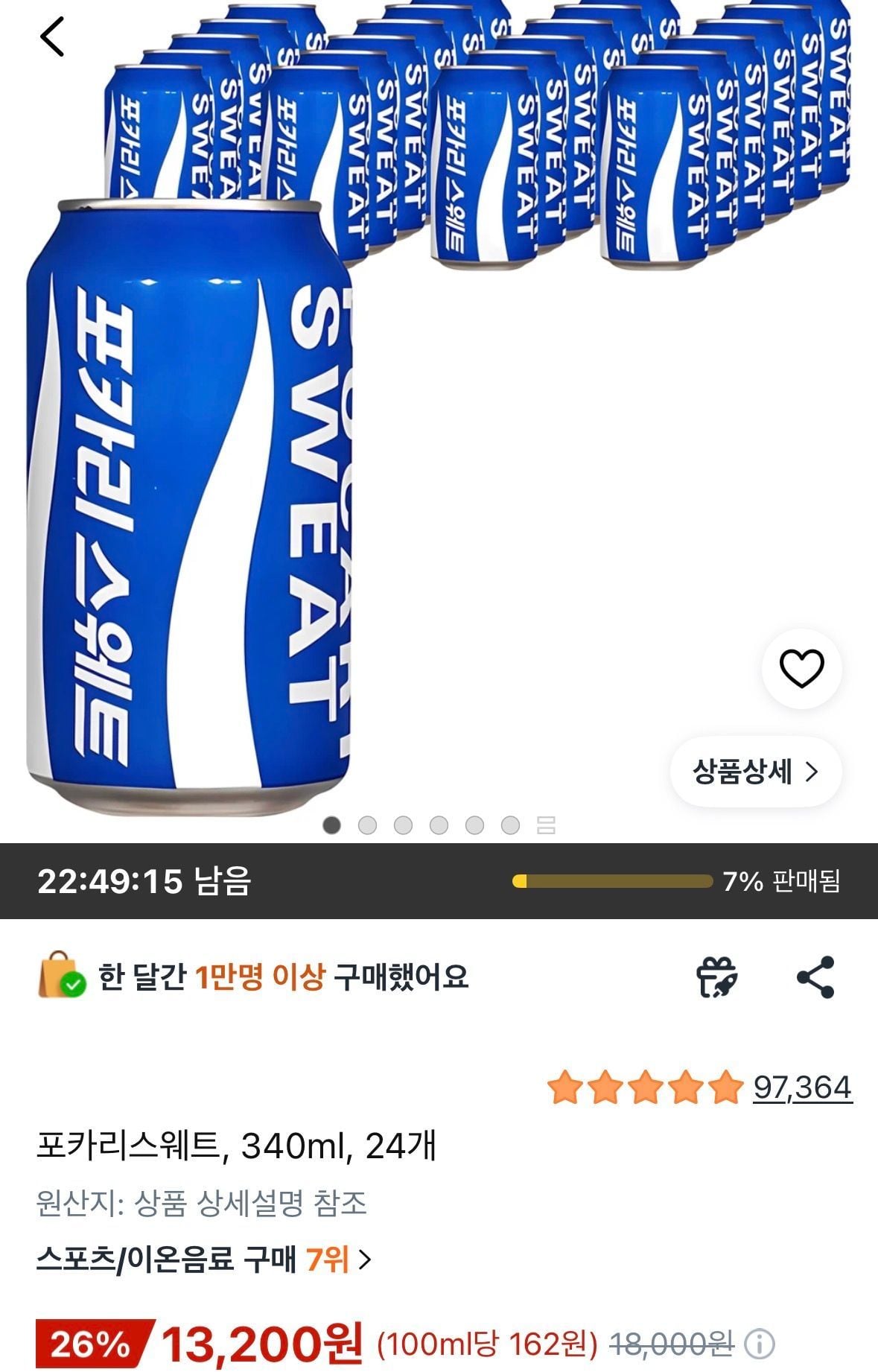Image resolution: width=878 pixels, height=1372 pixels.
Task: Tap the gift icon to send as gift
Action: point(716,976)
